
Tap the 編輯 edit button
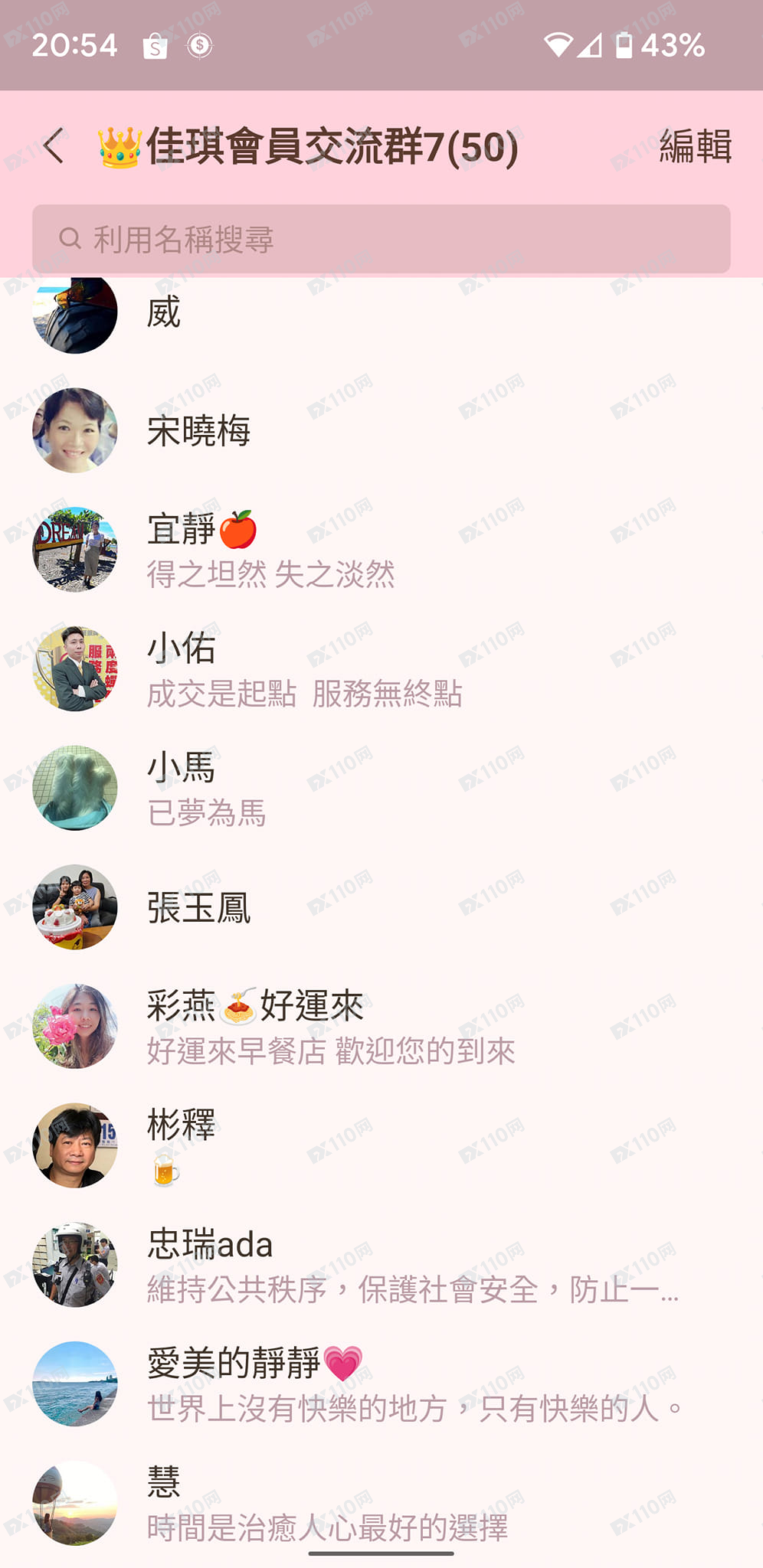click(695, 145)
